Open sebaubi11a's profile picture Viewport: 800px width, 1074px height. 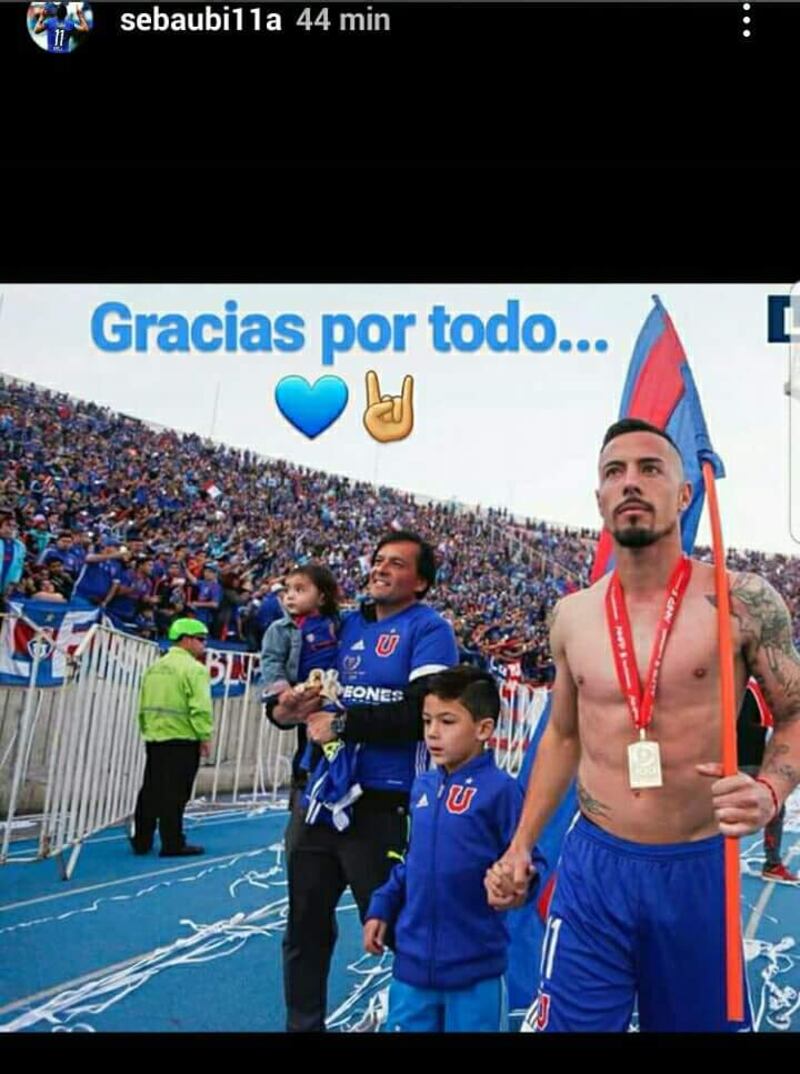click(59, 22)
